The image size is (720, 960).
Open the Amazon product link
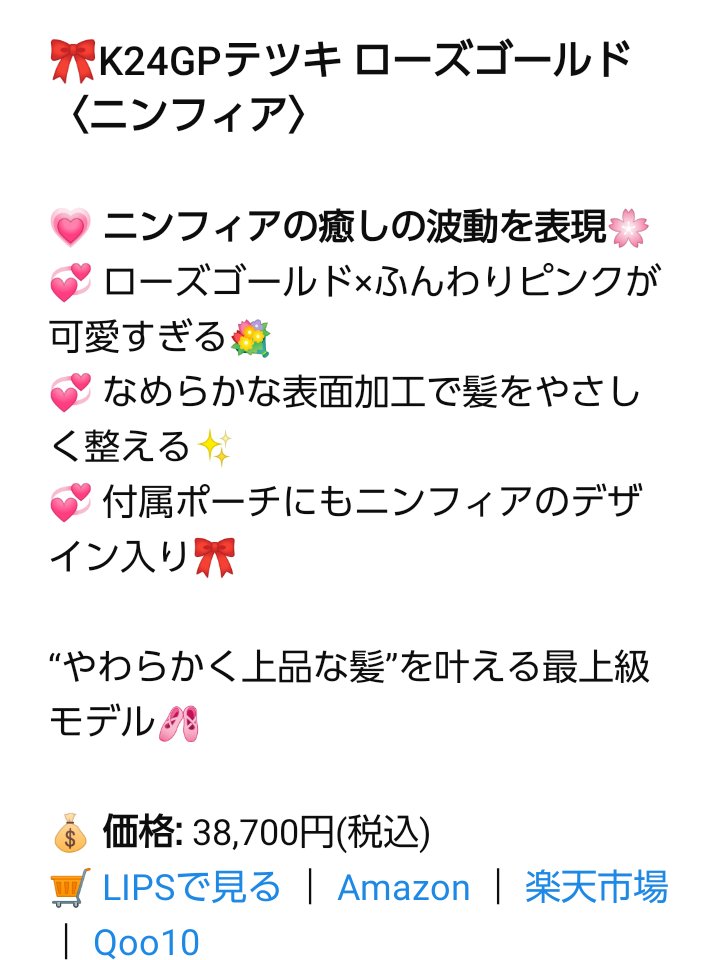pos(403,887)
